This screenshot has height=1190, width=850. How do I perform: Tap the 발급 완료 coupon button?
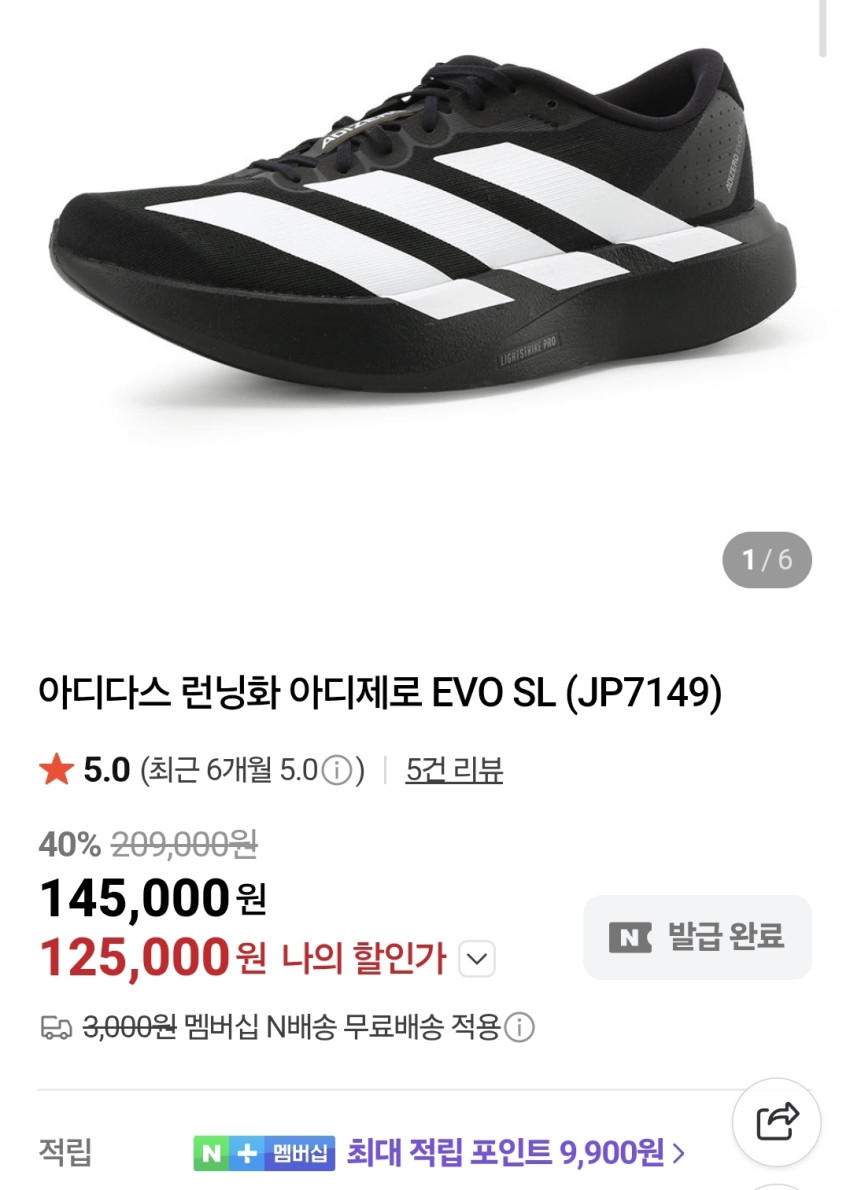697,937
